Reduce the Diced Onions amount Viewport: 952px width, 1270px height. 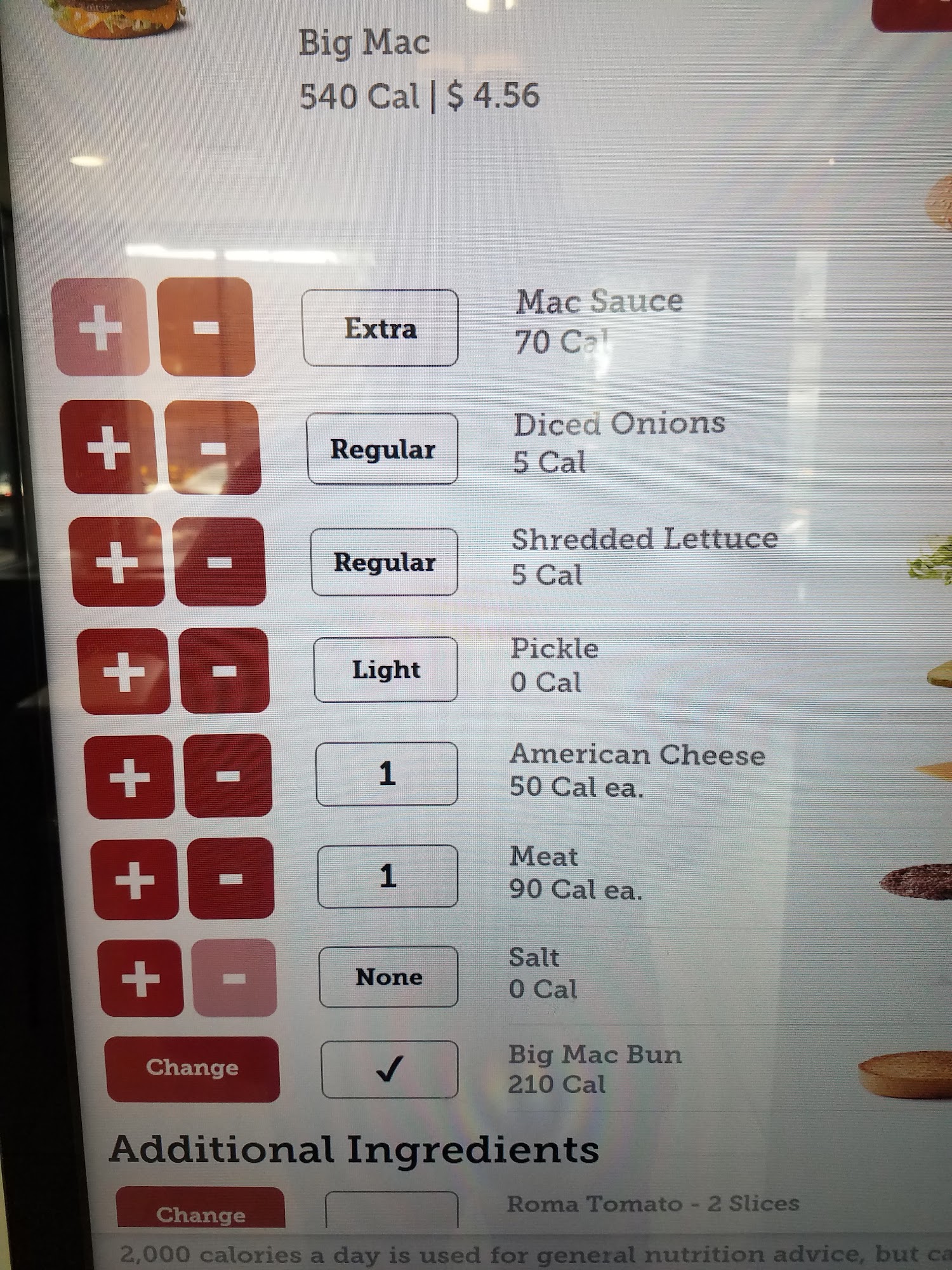coord(213,448)
